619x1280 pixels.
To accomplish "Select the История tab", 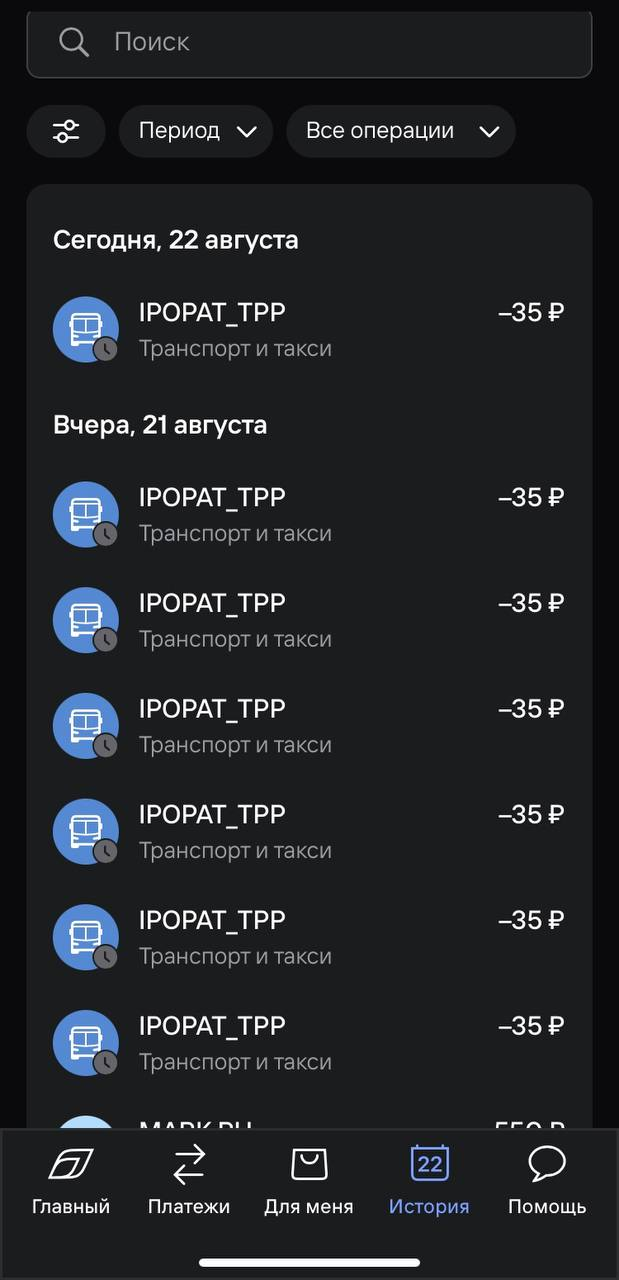I will pos(429,1182).
